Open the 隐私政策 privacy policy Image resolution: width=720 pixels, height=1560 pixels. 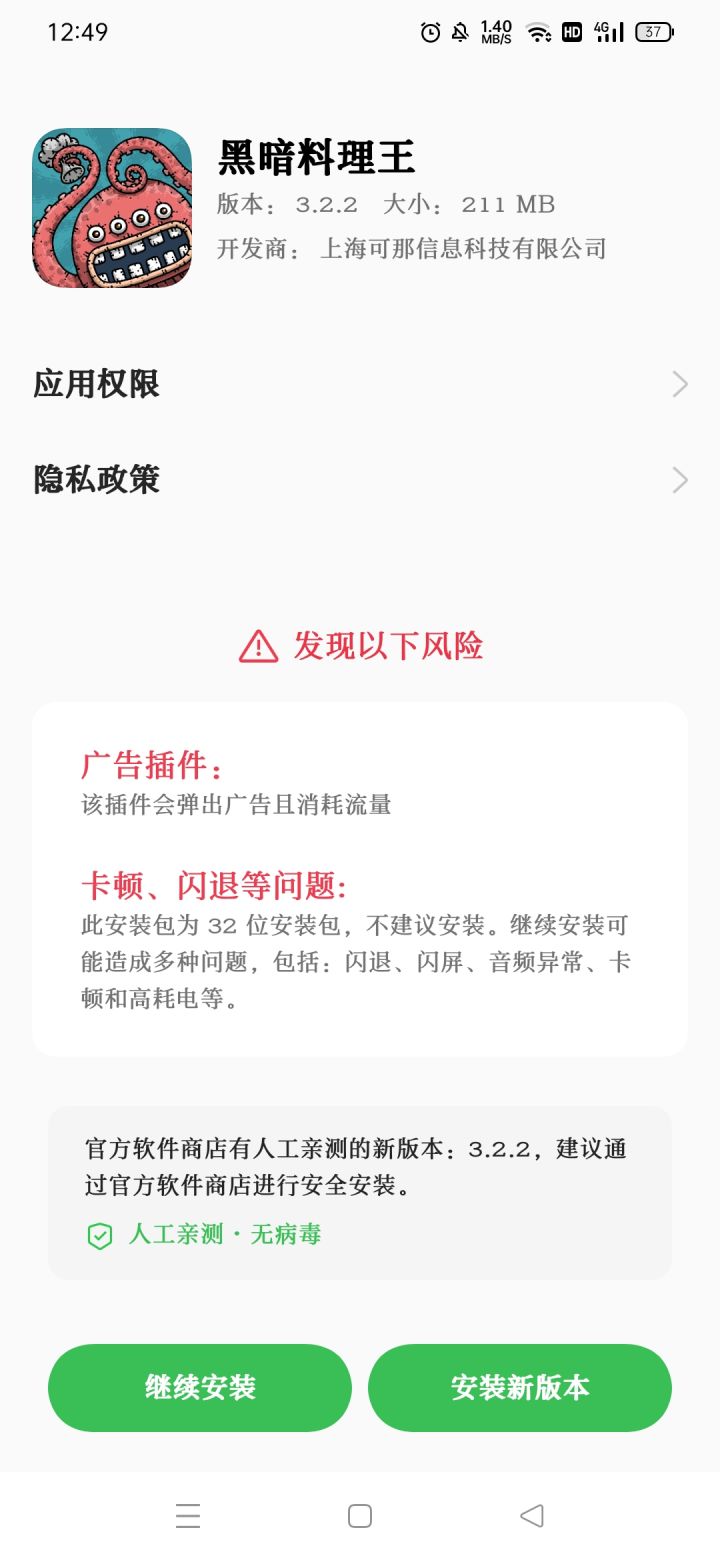pos(95,479)
